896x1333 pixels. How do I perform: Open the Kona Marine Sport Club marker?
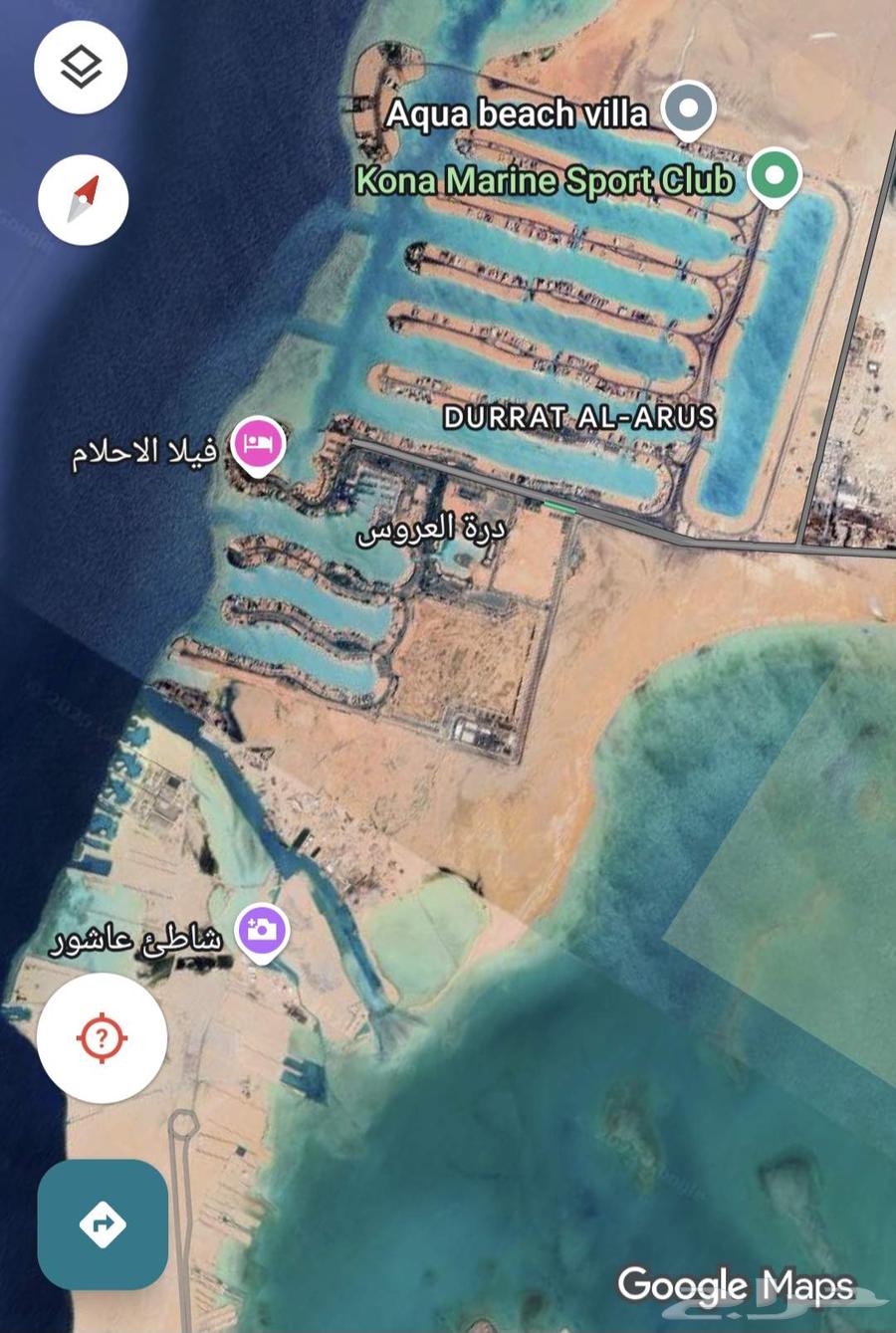point(775,175)
